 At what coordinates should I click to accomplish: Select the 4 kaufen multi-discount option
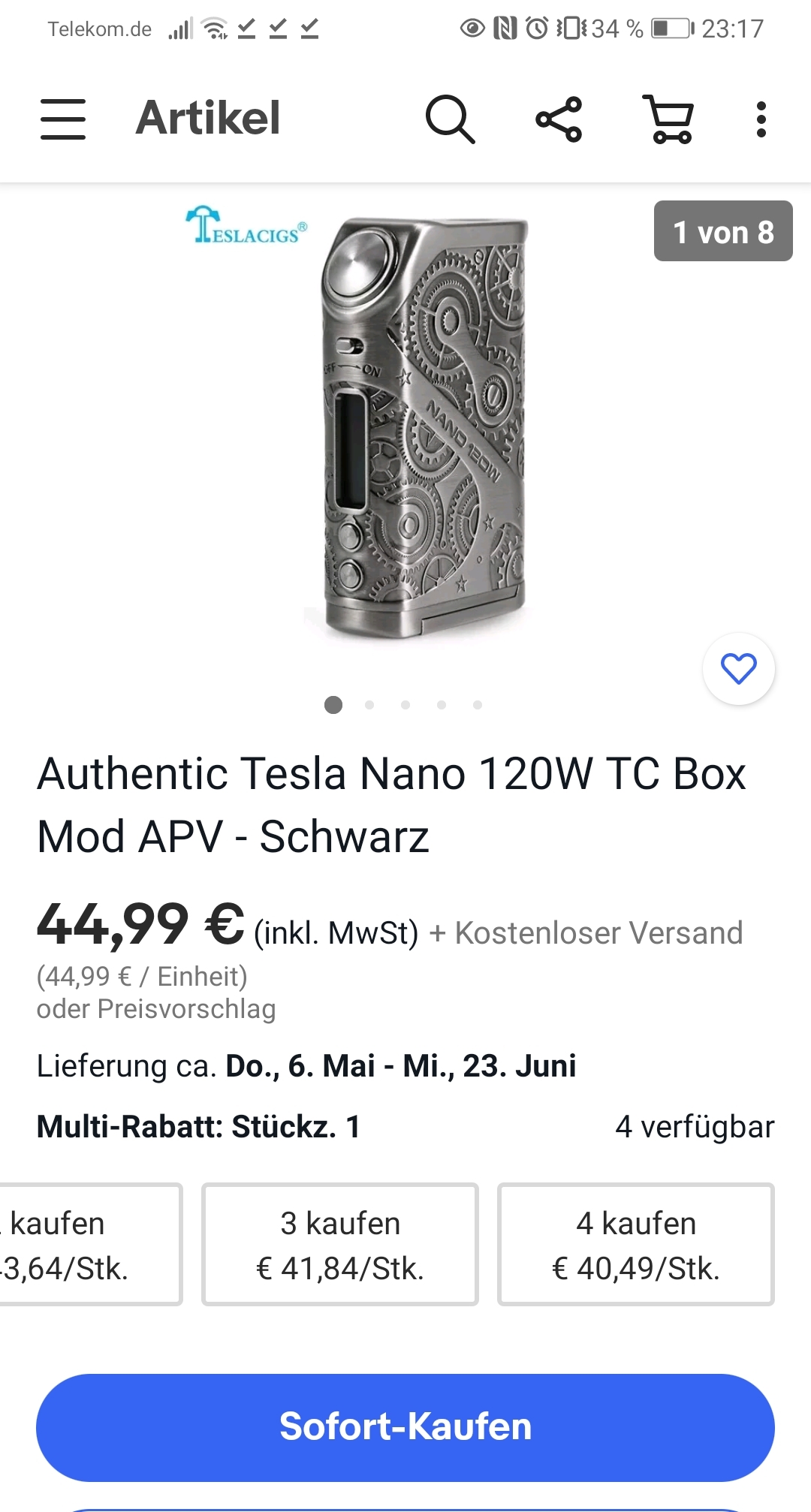[x=636, y=1245]
